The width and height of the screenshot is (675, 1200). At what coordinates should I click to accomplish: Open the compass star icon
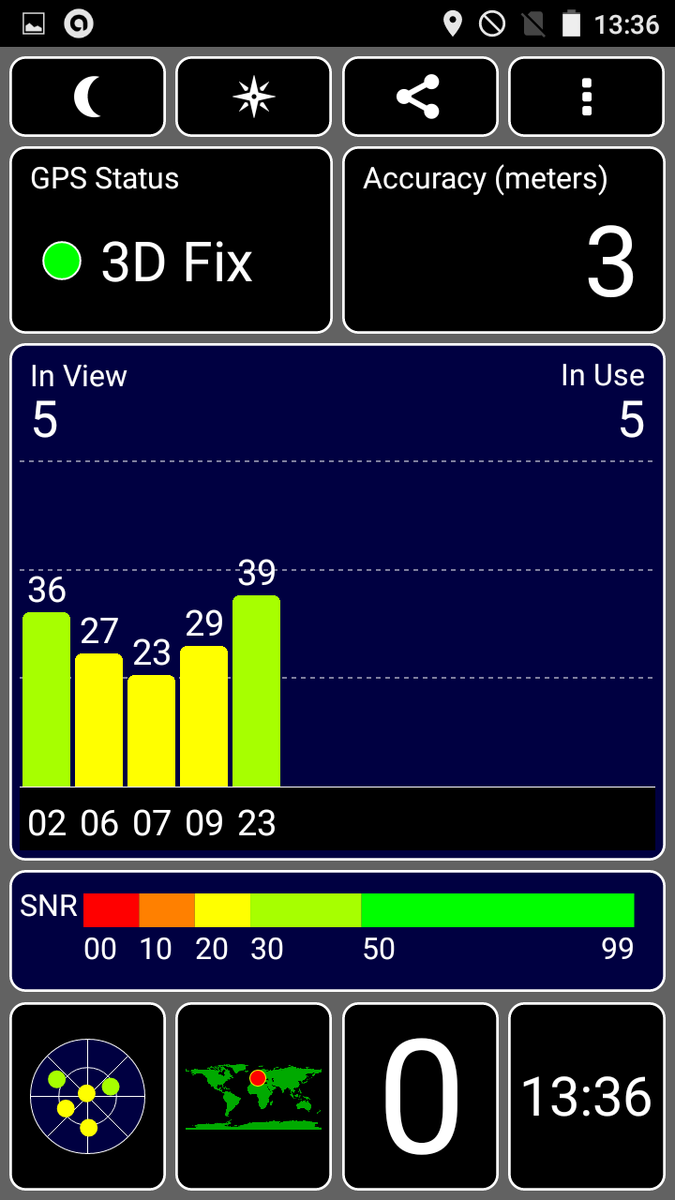[253, 97]
